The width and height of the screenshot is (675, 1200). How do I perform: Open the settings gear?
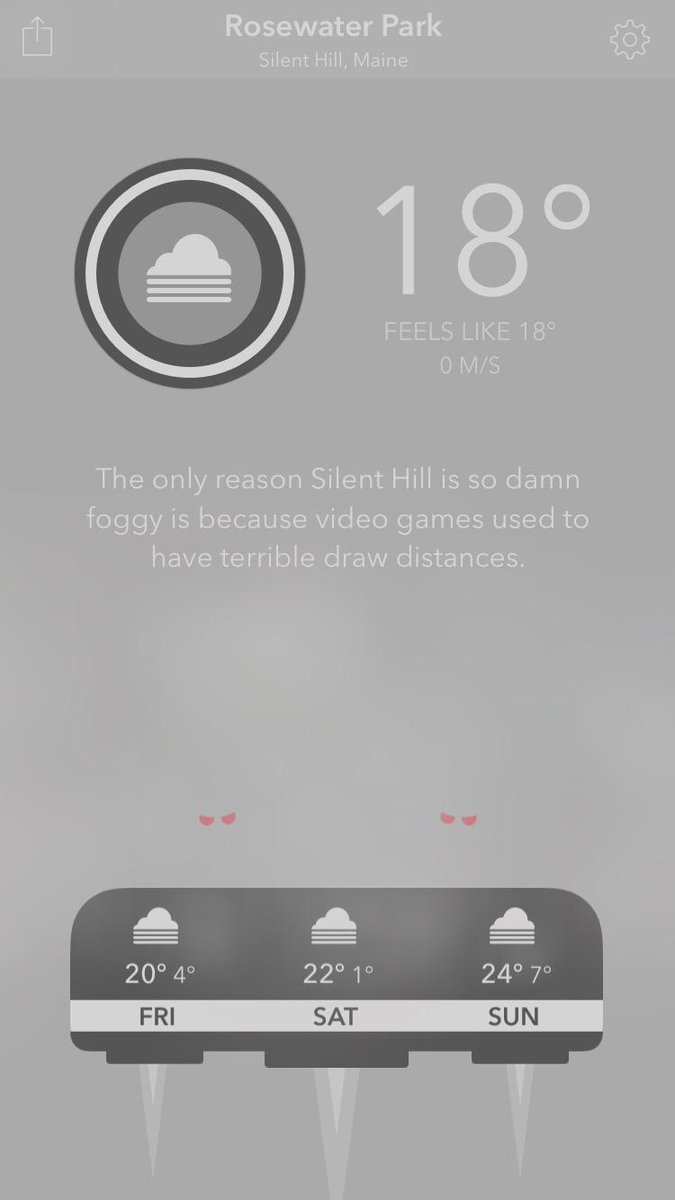click(629, 39)
